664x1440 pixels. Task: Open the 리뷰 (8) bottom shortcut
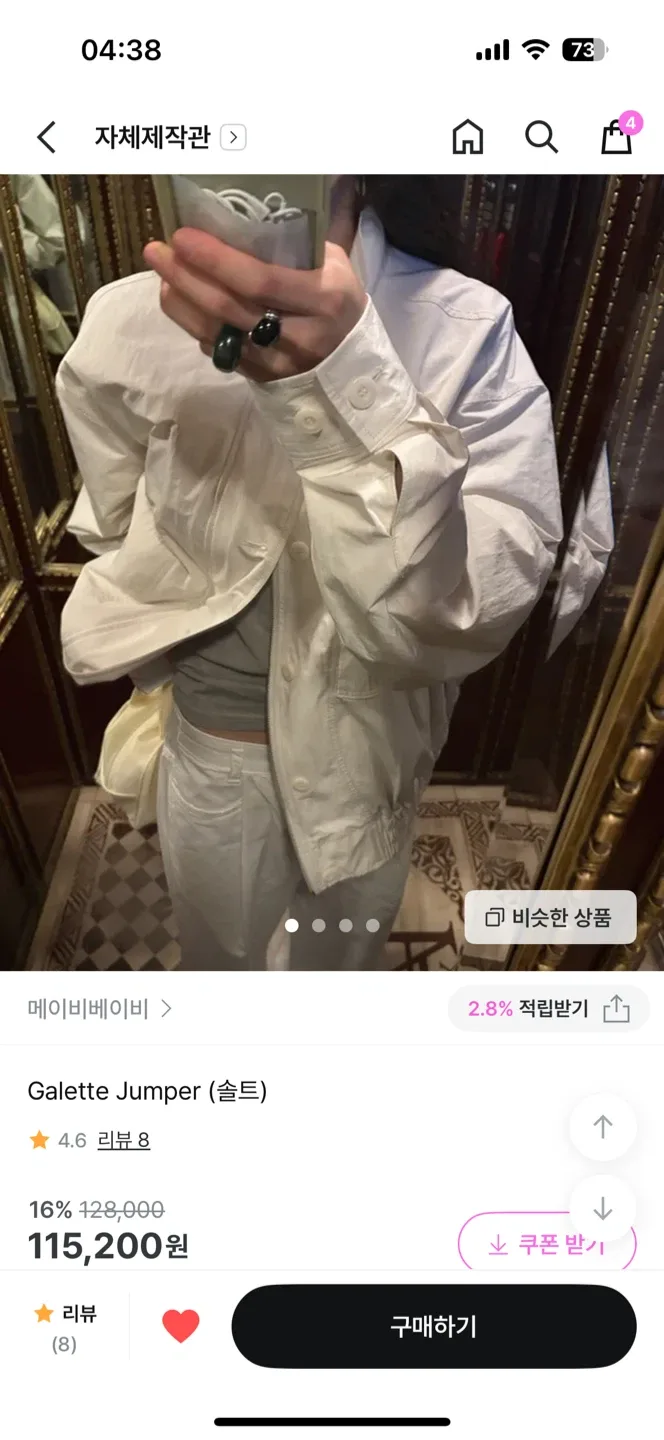pyautogui.click(x=64, y=1328)
